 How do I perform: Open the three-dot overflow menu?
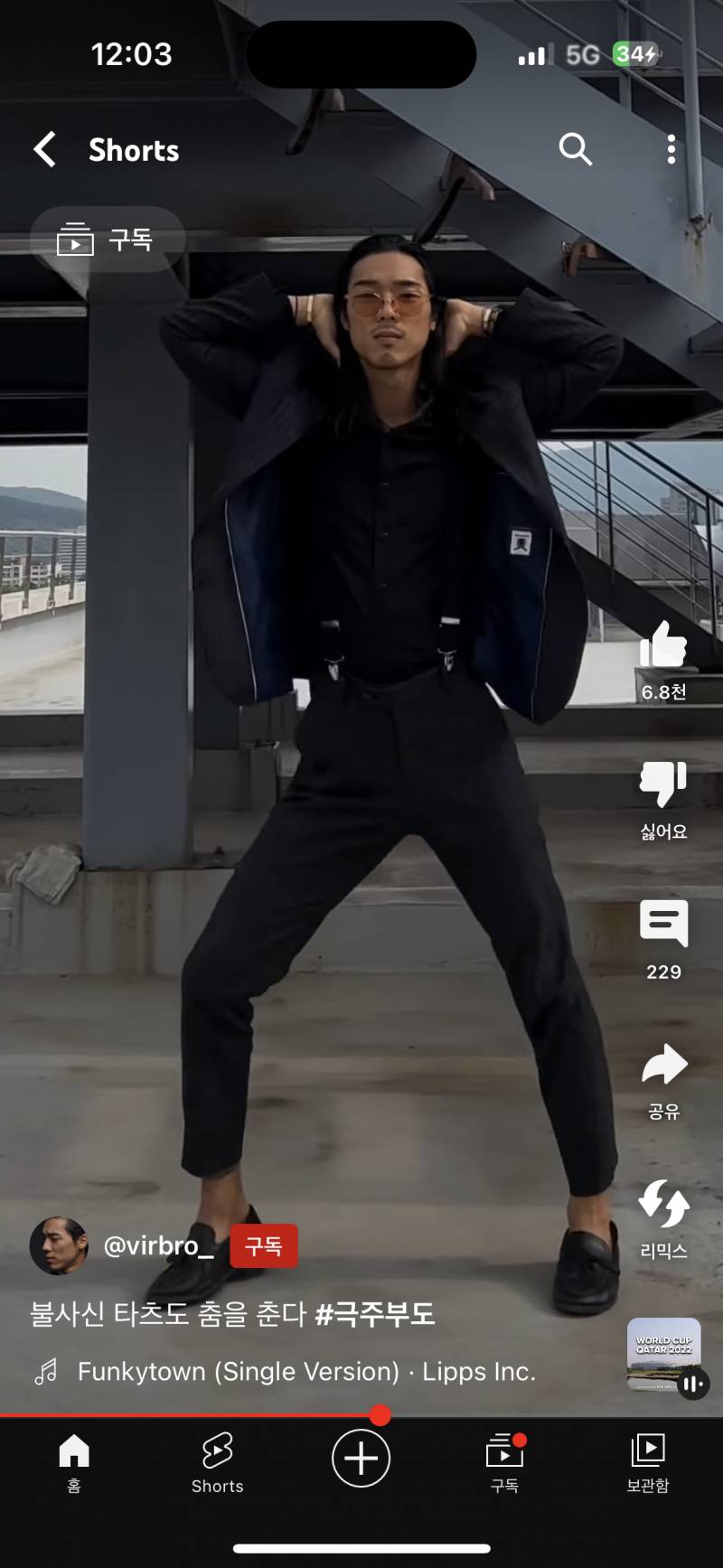click(x=671, y=149)
